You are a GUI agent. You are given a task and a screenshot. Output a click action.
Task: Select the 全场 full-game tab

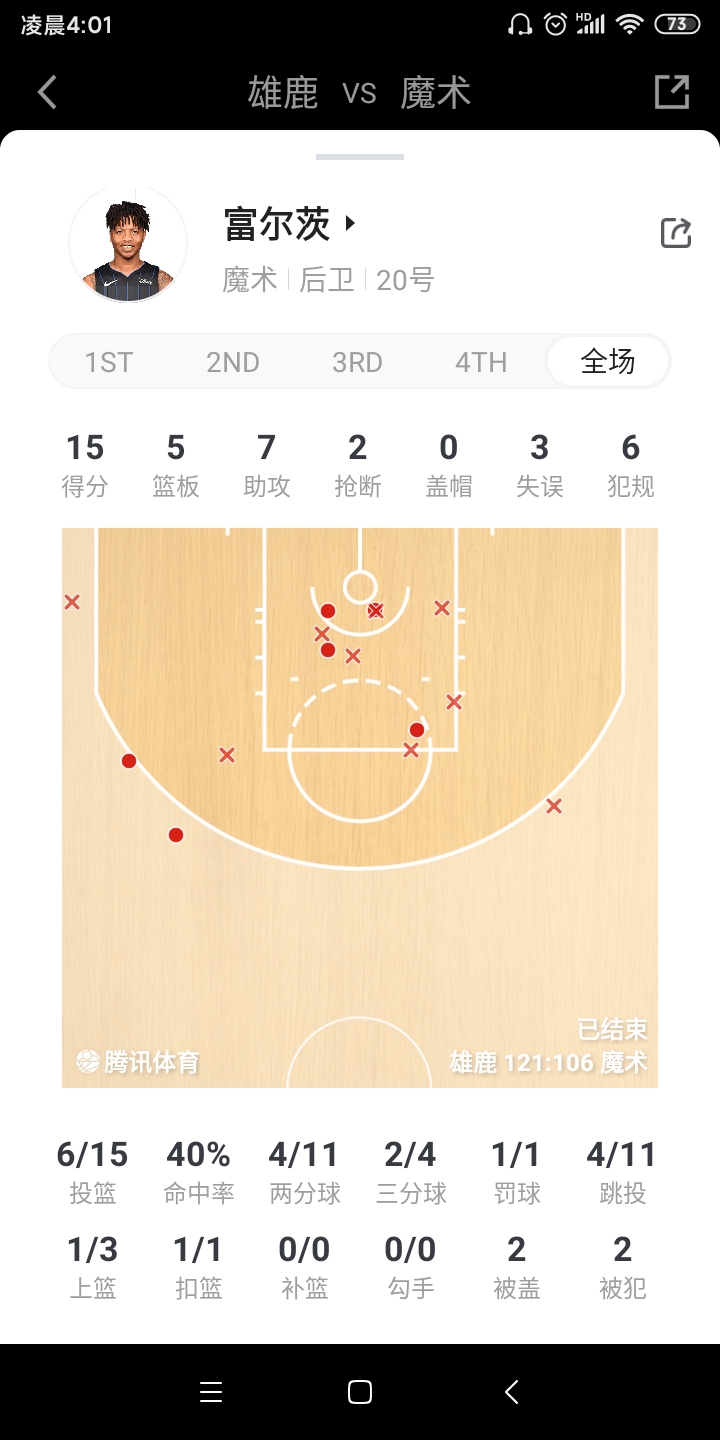(608, 362)
